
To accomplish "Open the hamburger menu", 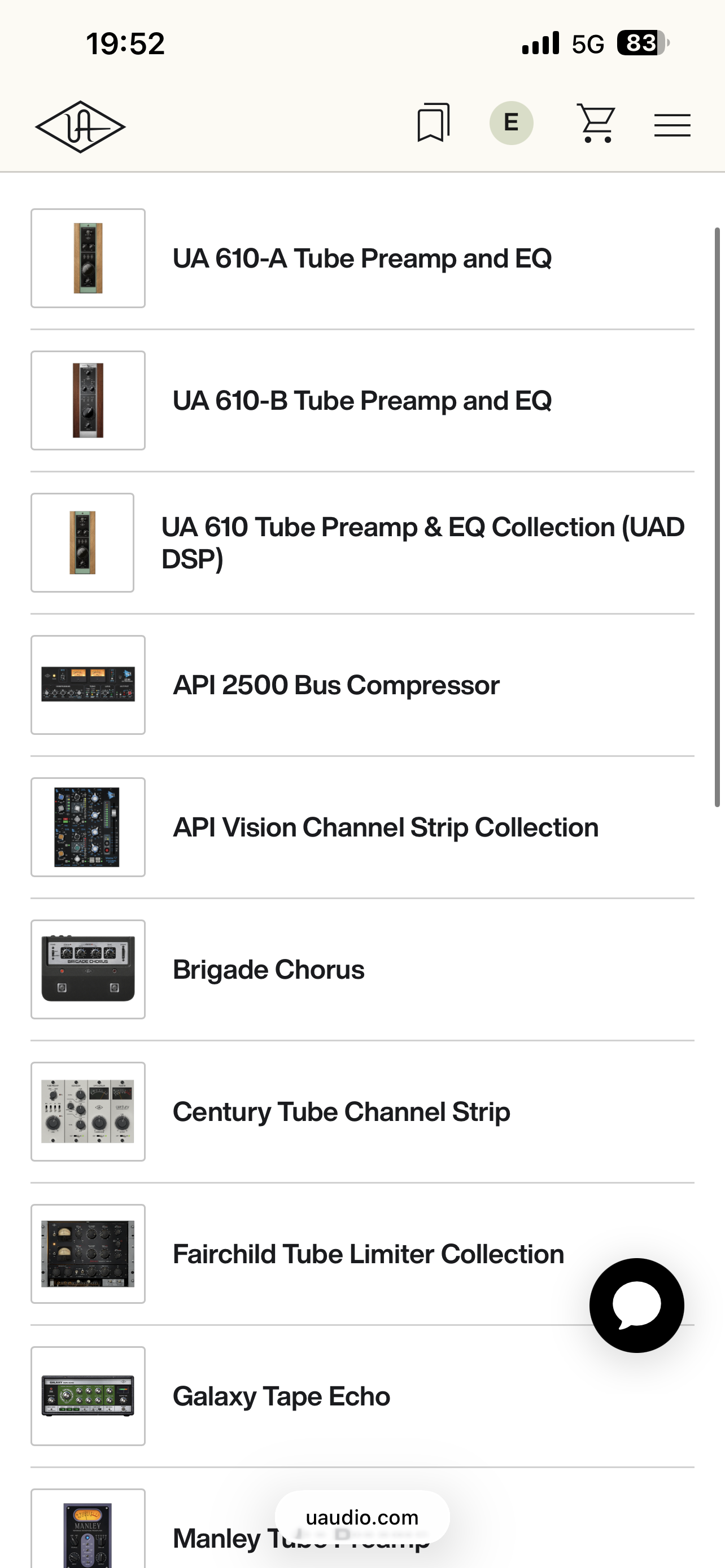I will point(672,125).
